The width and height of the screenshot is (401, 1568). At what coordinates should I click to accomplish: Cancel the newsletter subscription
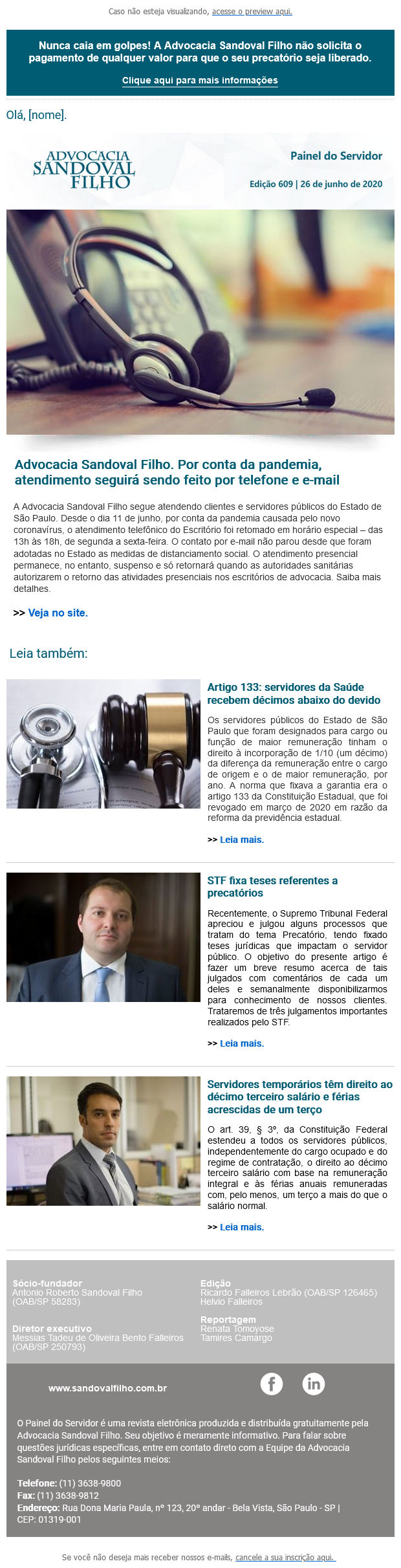click(x=285, y=1557)
